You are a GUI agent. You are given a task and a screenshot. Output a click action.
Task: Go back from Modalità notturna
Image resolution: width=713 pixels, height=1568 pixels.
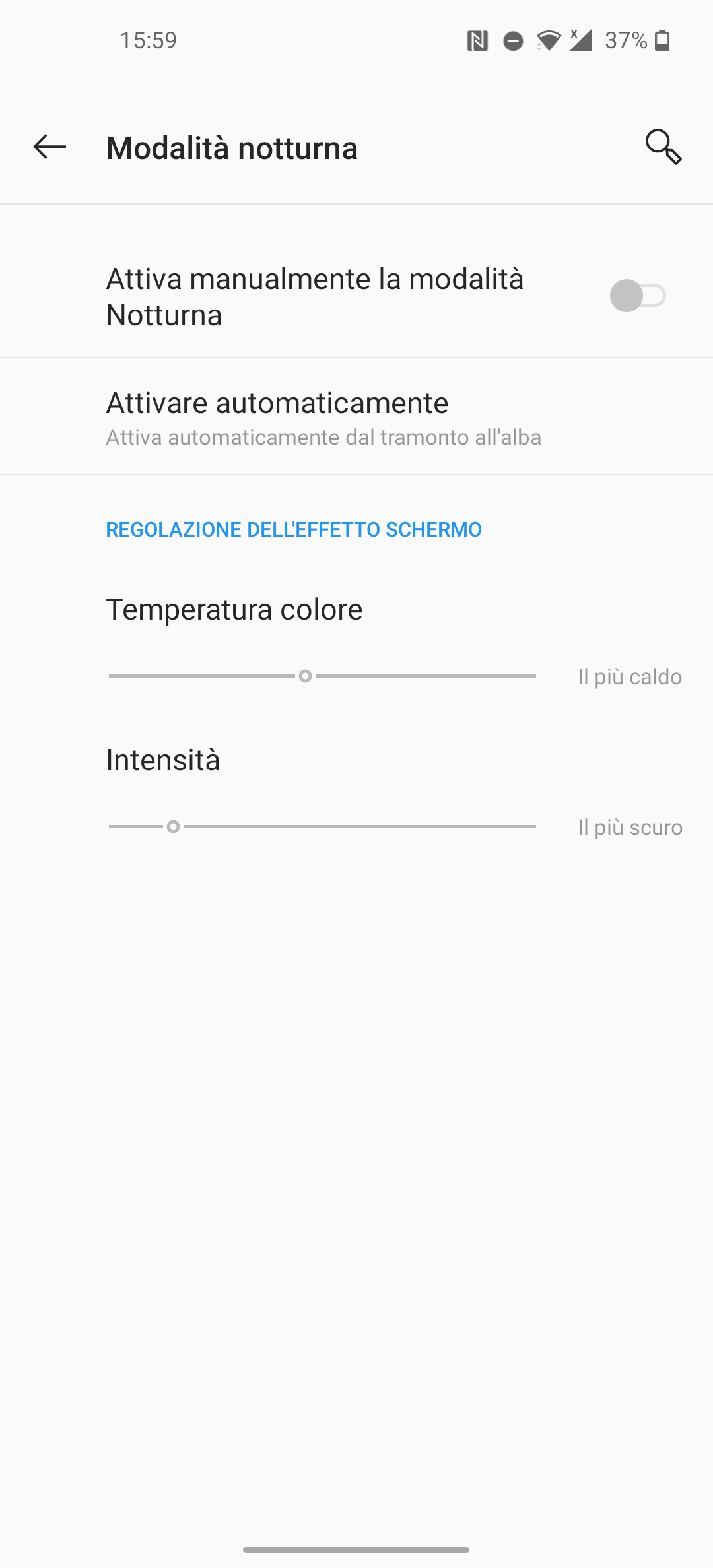50,147
